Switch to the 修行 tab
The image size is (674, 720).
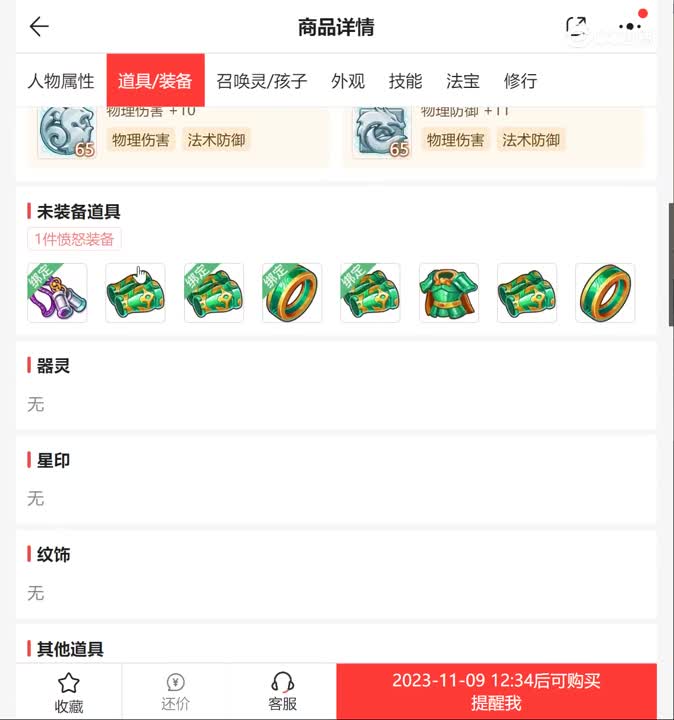[x=520, y=81]
